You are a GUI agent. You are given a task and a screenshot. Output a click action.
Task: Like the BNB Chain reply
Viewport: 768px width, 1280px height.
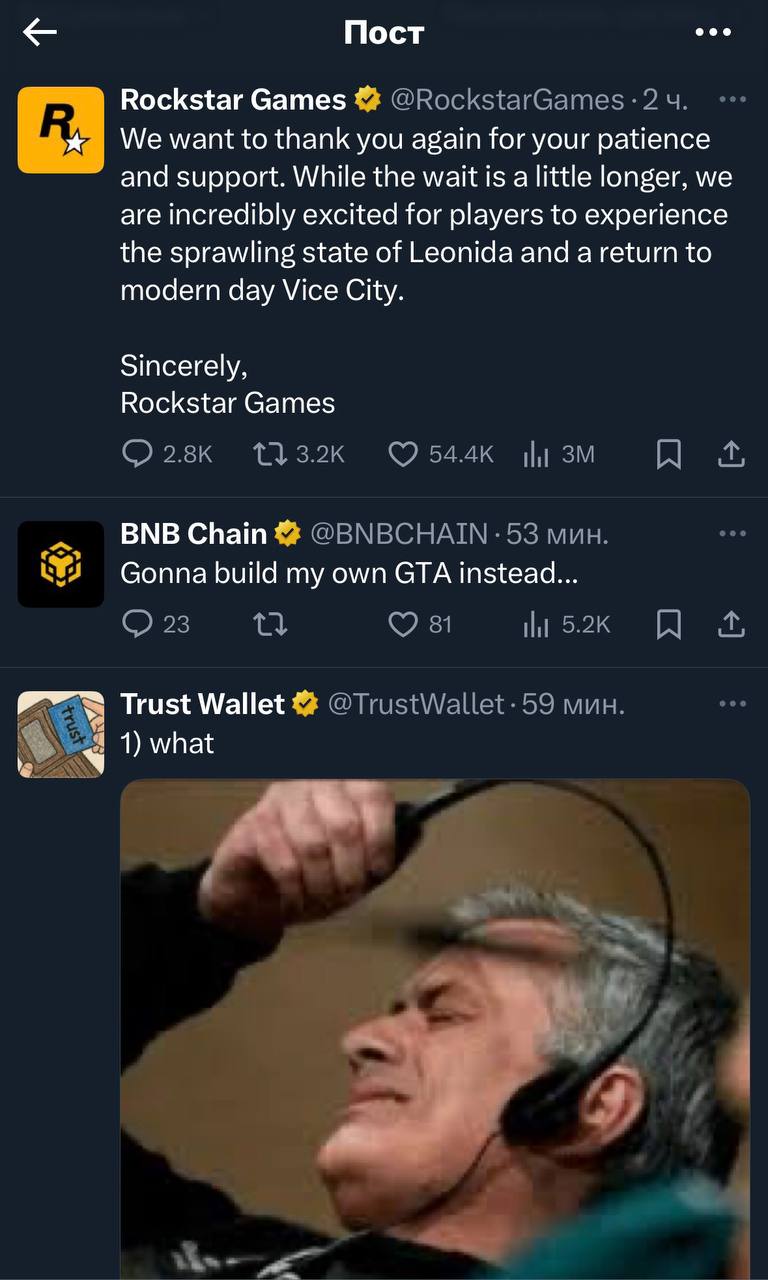click(x=402, y=625)
